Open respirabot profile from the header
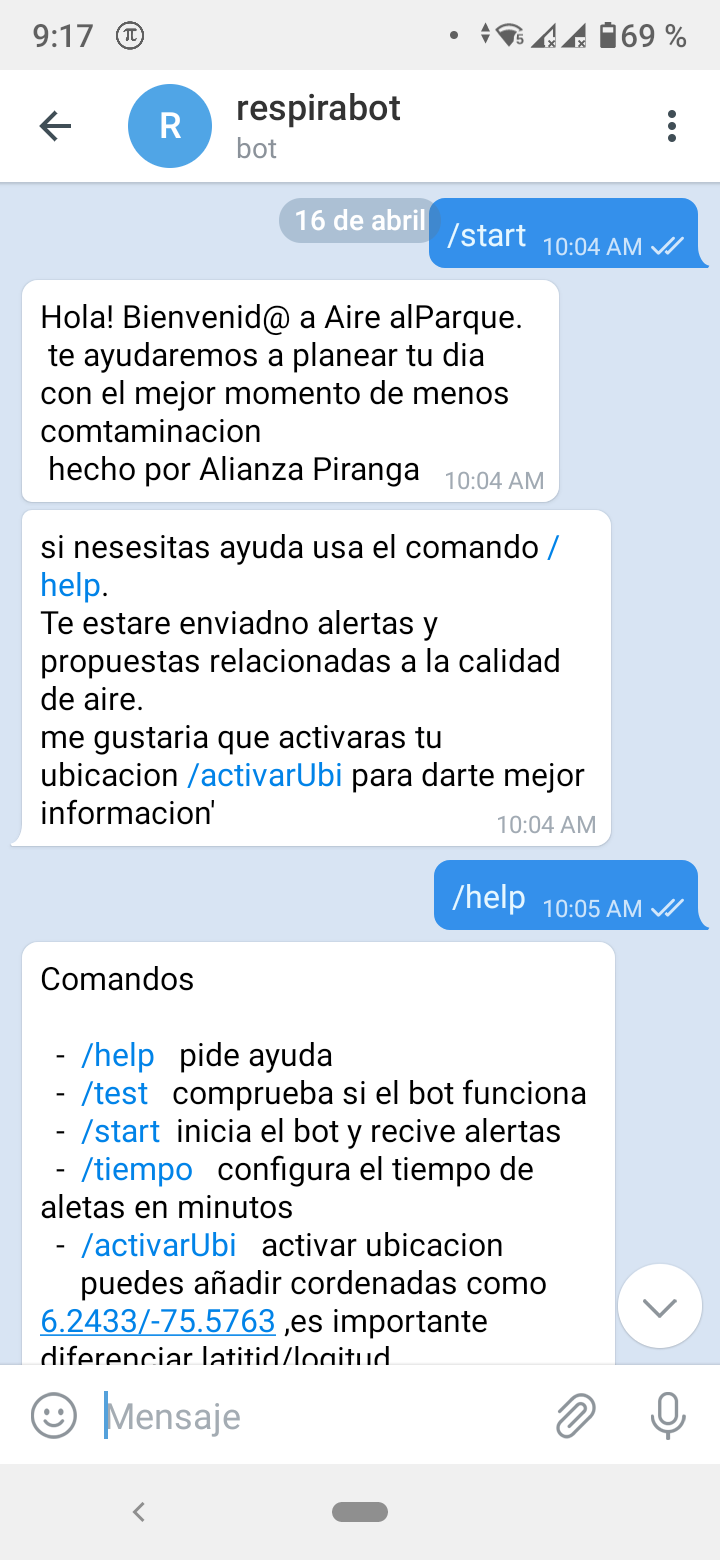 coord(318,126)
